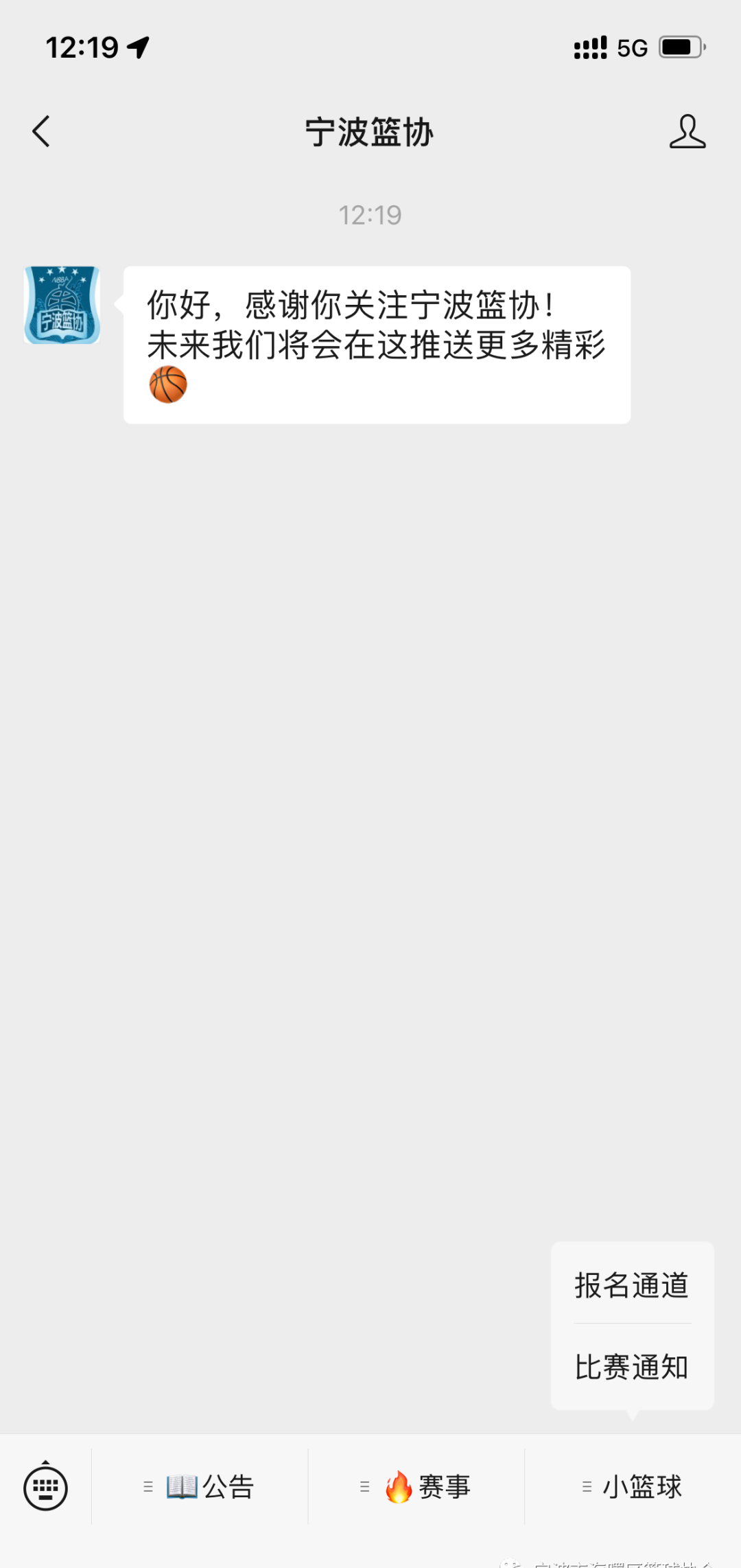Tap the 小篮球 menu

(633, 1487)
